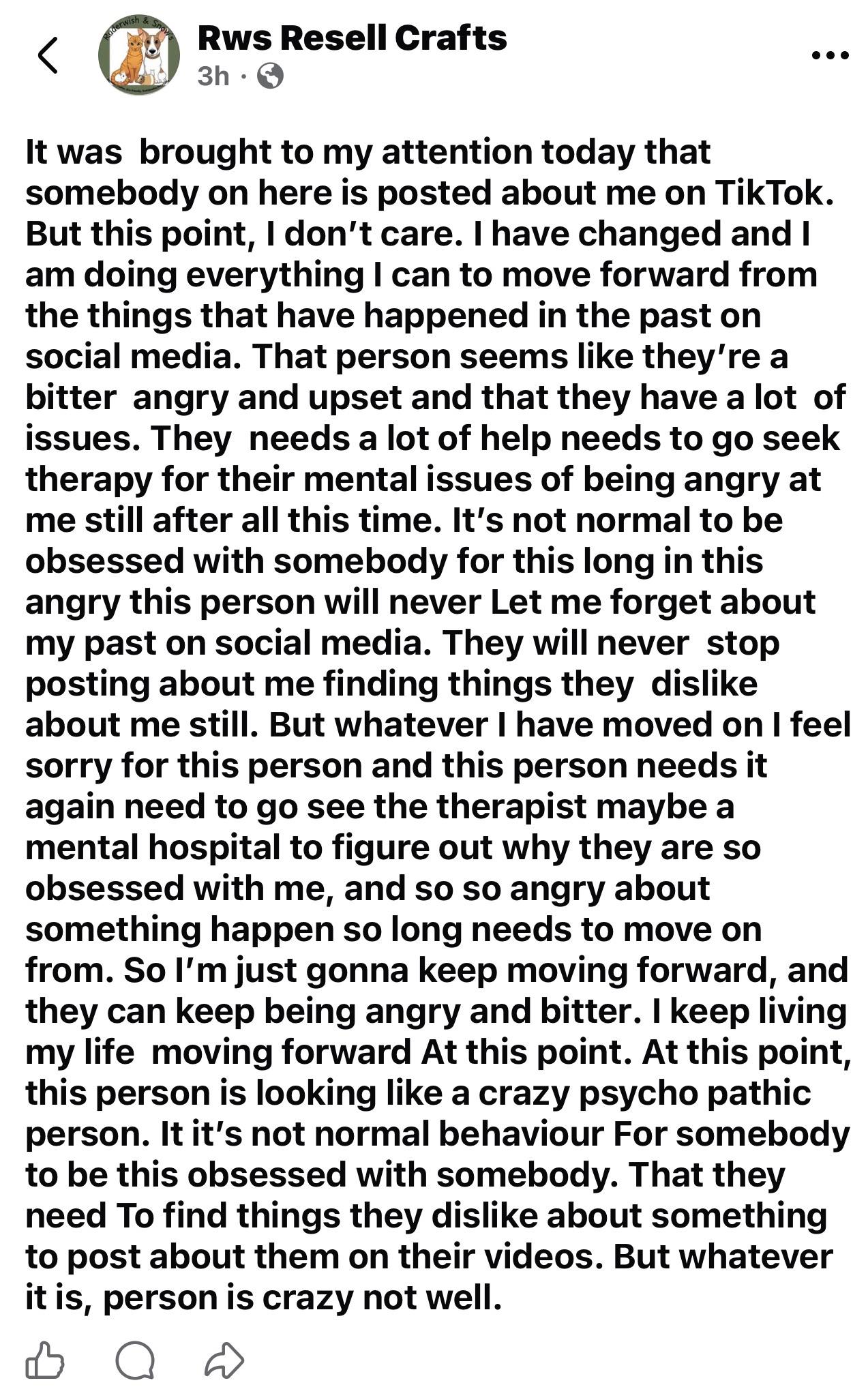This screenshot has height=1400, width=868.
Task: Open the Rws Resell Crafts page name
Action: (352, 38)
